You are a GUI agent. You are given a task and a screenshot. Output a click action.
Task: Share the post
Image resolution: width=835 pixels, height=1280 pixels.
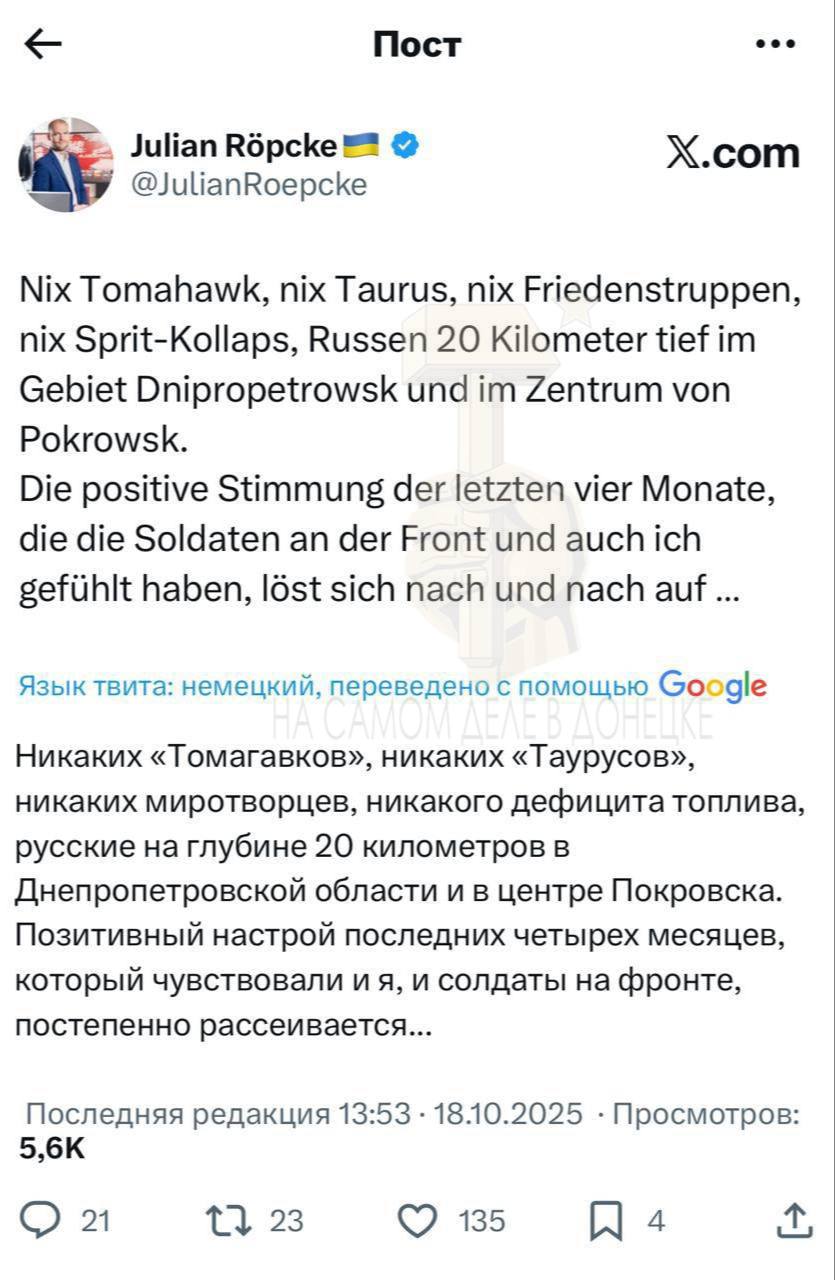(793, 1219)
